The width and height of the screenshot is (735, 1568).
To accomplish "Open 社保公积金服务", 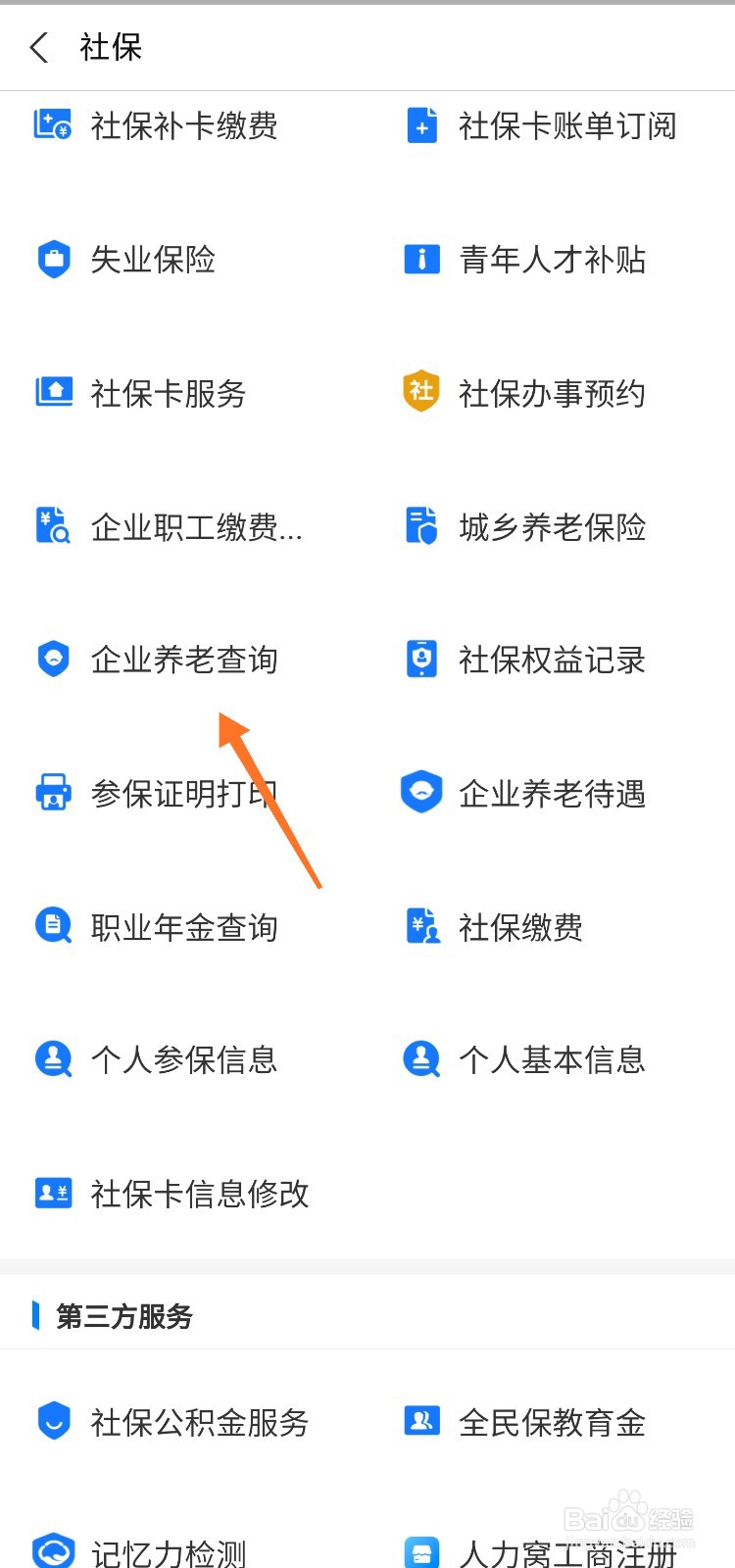I will [199, 1422].
